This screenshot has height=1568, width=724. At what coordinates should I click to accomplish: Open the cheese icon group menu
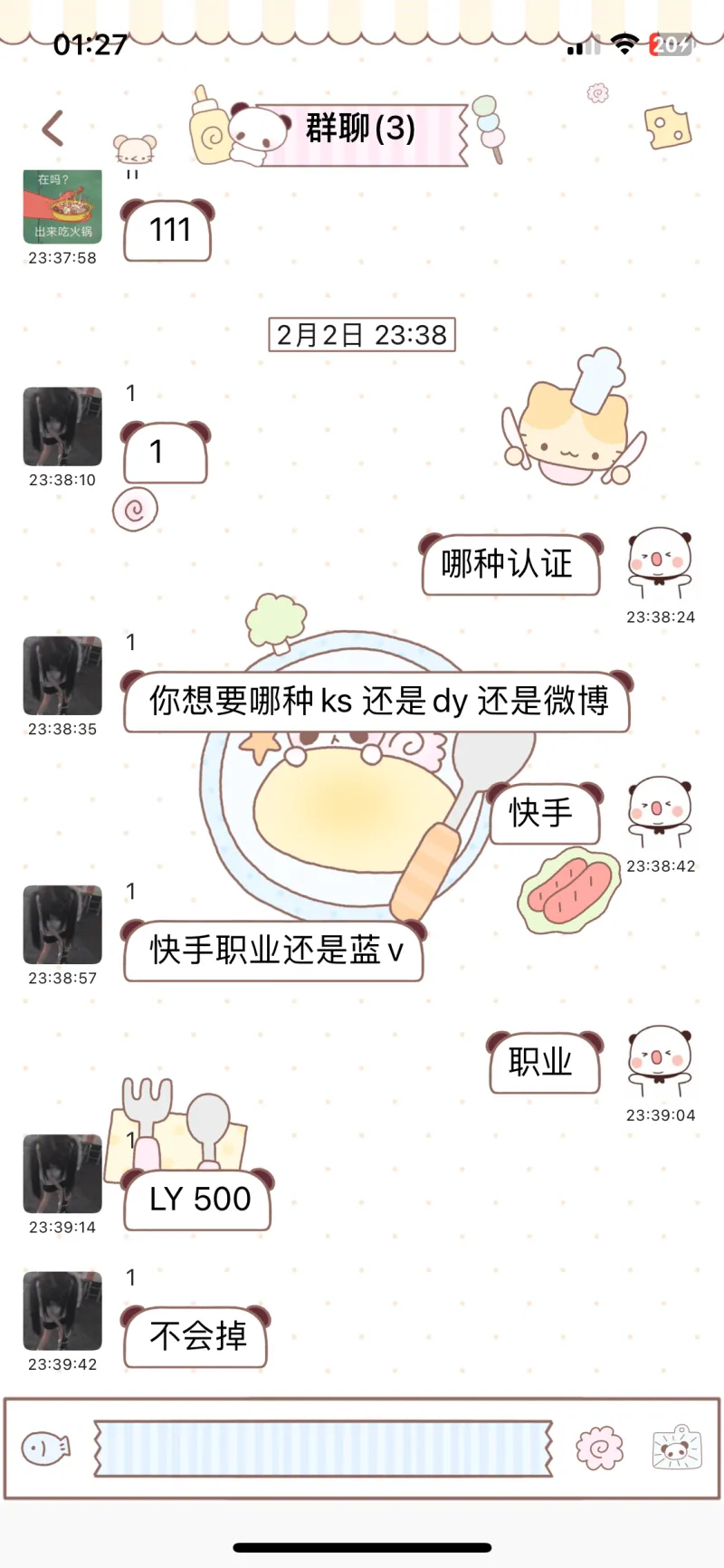668,128
